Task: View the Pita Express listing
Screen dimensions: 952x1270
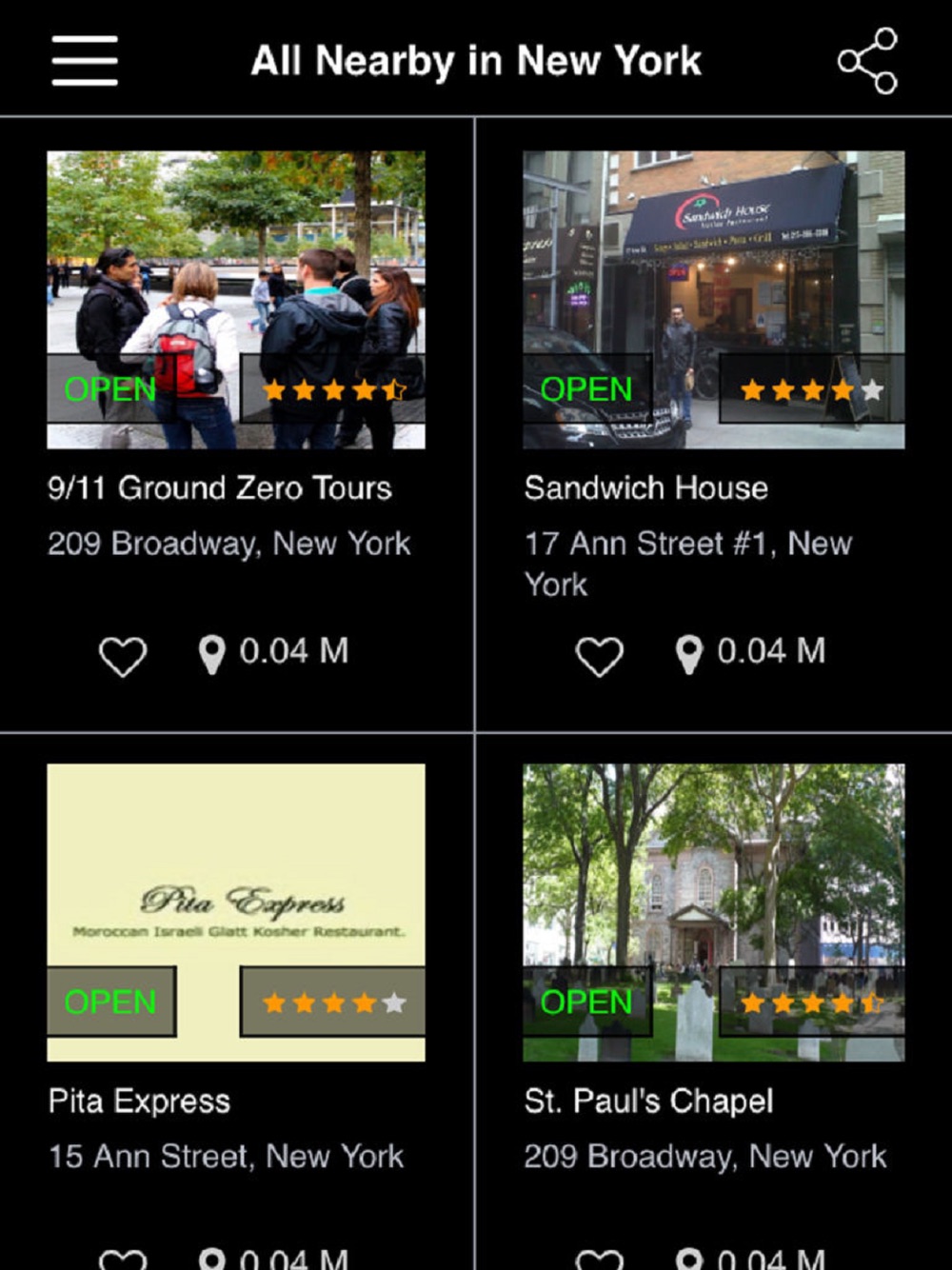Action: (x=236, y=912)
